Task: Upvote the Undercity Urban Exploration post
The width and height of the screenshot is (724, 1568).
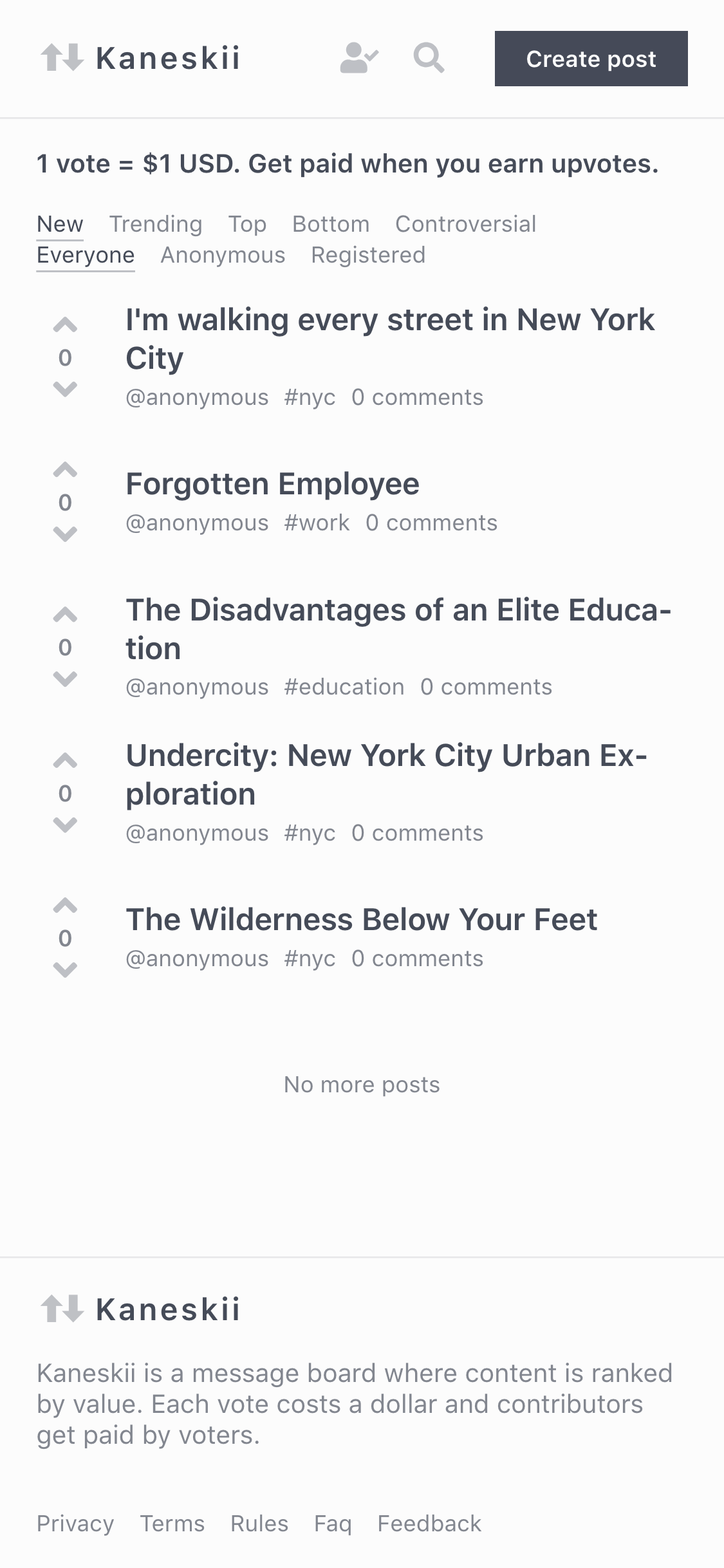Action: click(x=65, y=761)
